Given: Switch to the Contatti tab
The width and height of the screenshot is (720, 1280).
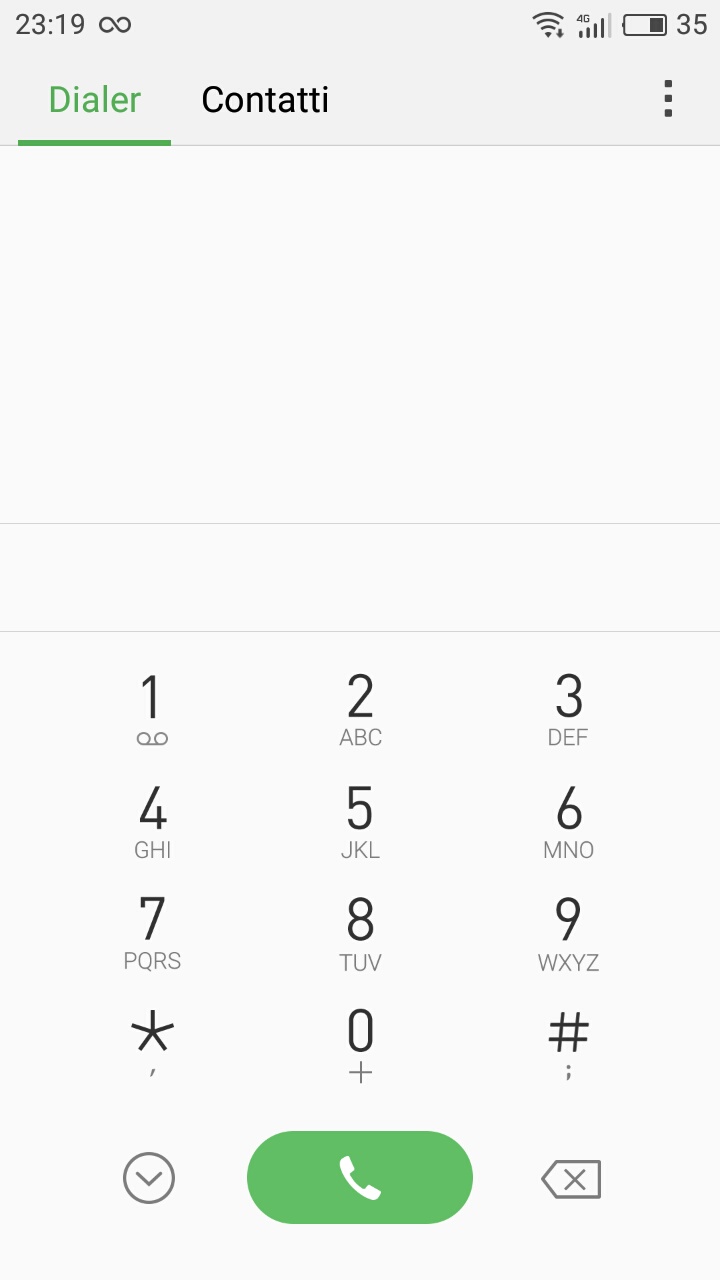Looking at the screenshot, I should (x=265, y=100).
